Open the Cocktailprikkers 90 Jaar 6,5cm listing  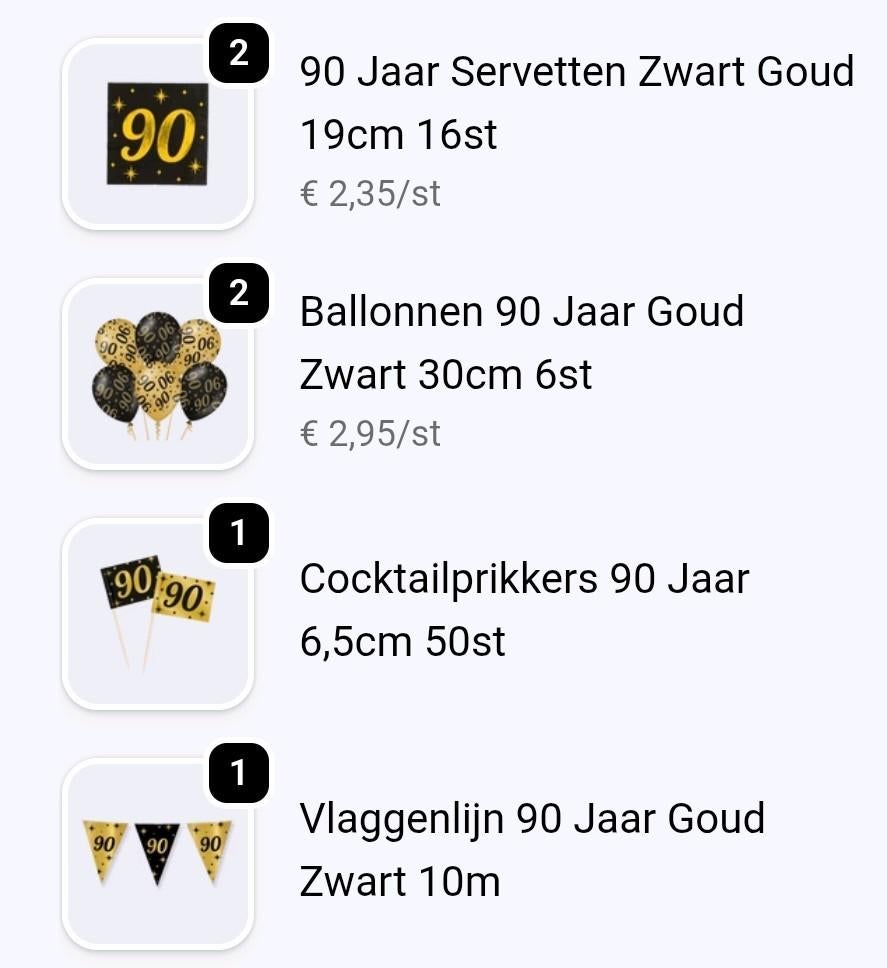pyautogui.click(x=525, y=607)
